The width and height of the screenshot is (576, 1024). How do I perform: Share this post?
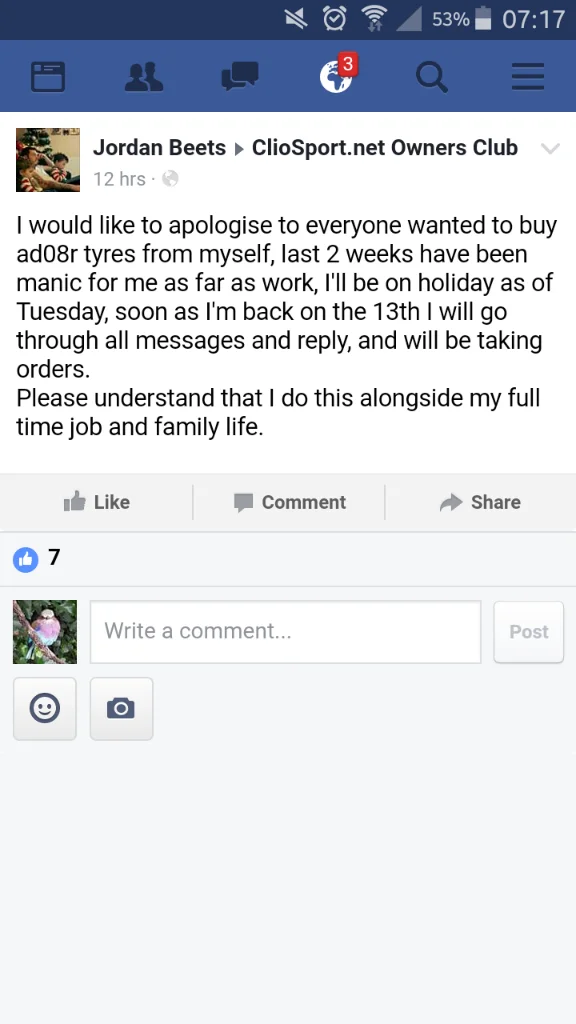click(x=481, y=502)
